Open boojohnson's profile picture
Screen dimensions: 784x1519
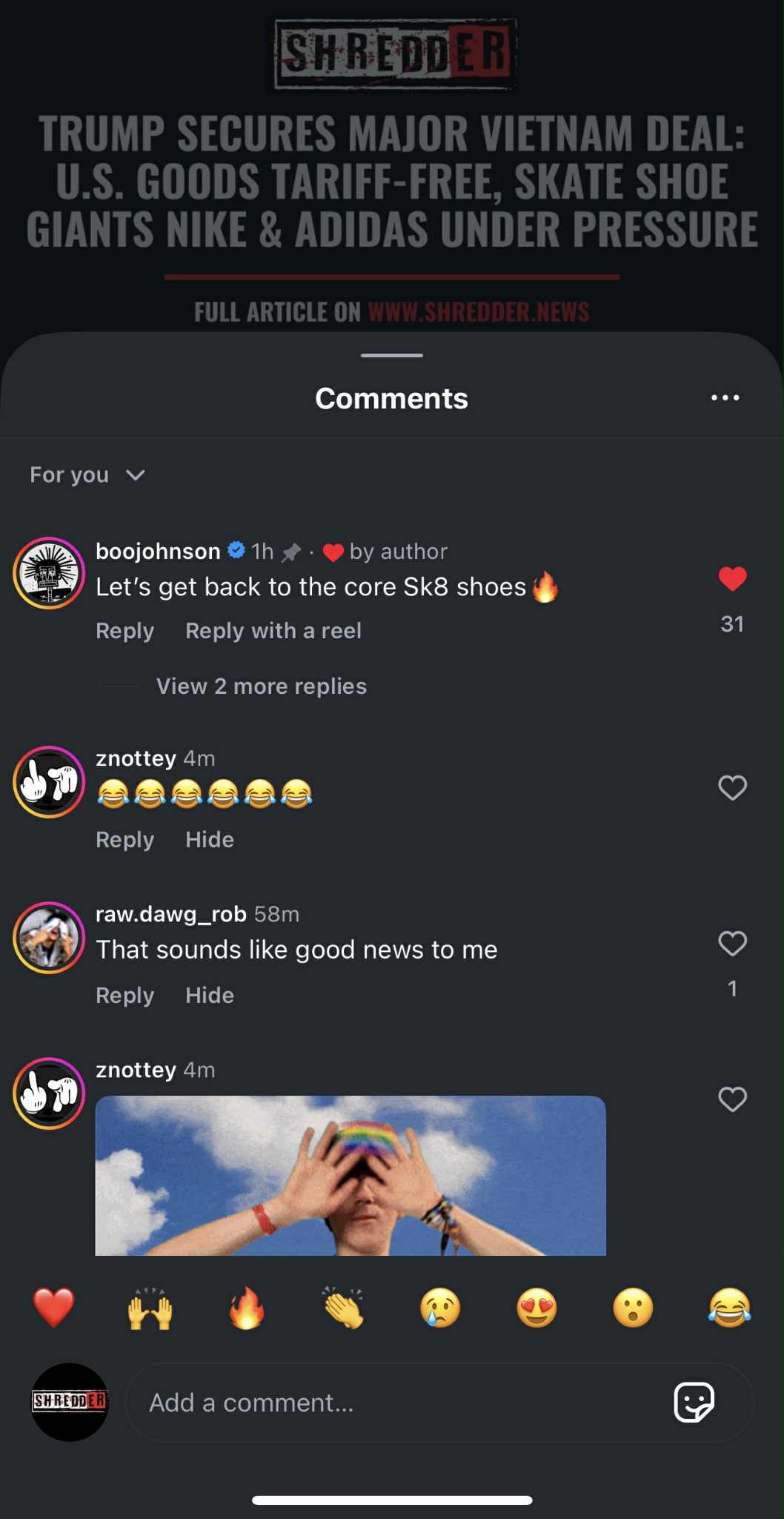coord(50,573)
